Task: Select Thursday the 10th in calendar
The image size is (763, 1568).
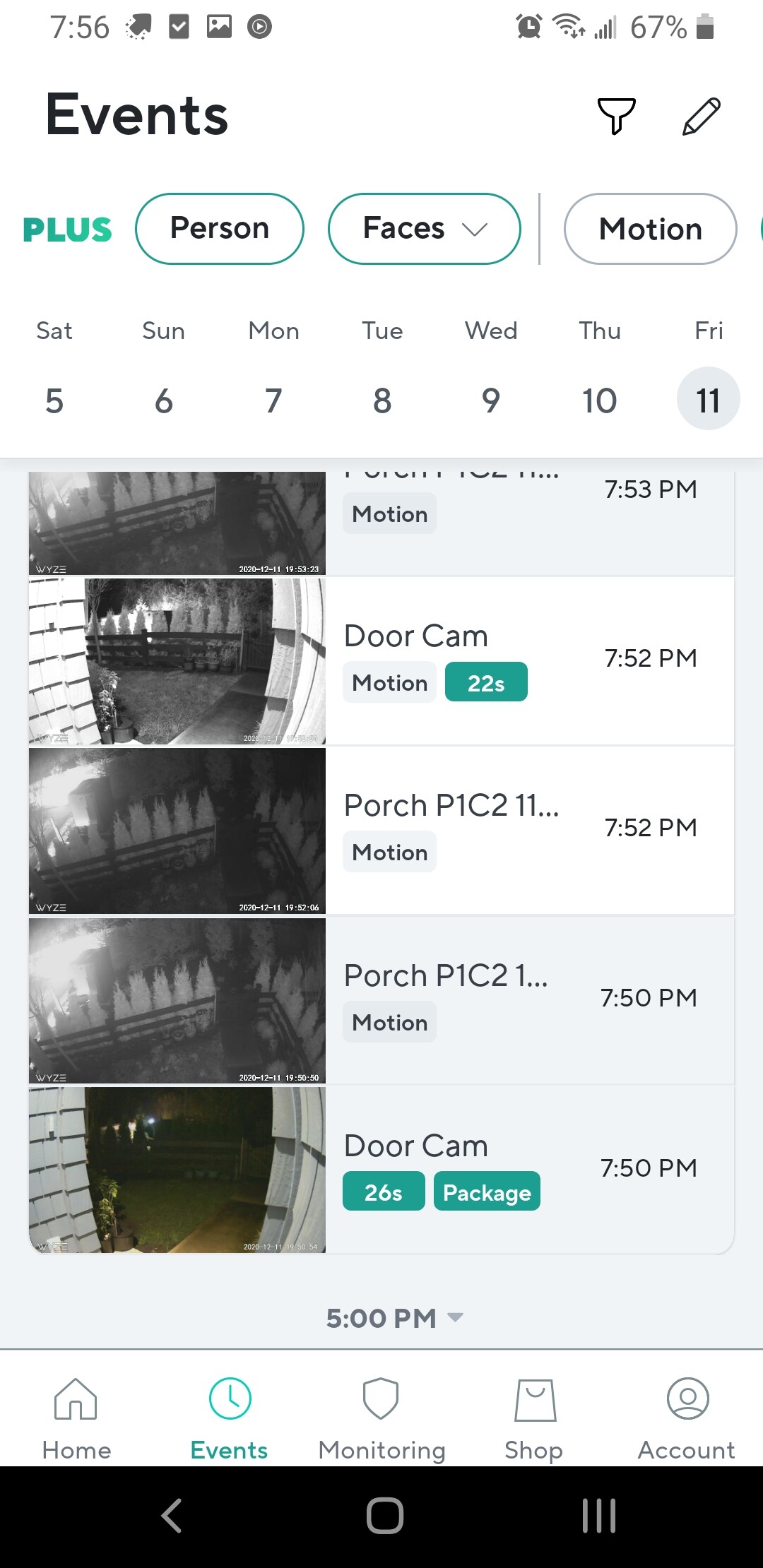Action: [x=599, y=400]
